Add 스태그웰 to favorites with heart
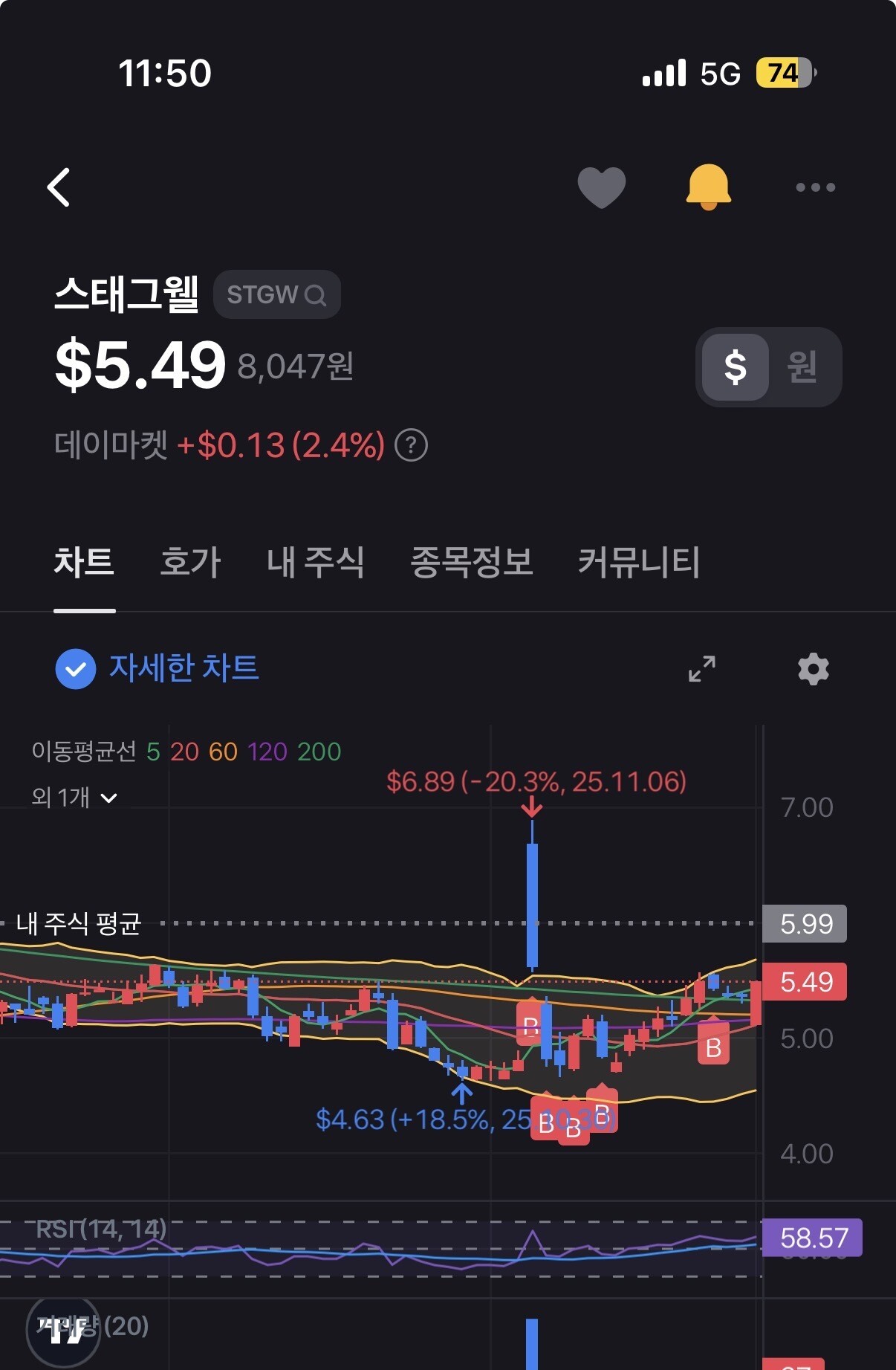 pyautogui.click(x=601, y=187)
